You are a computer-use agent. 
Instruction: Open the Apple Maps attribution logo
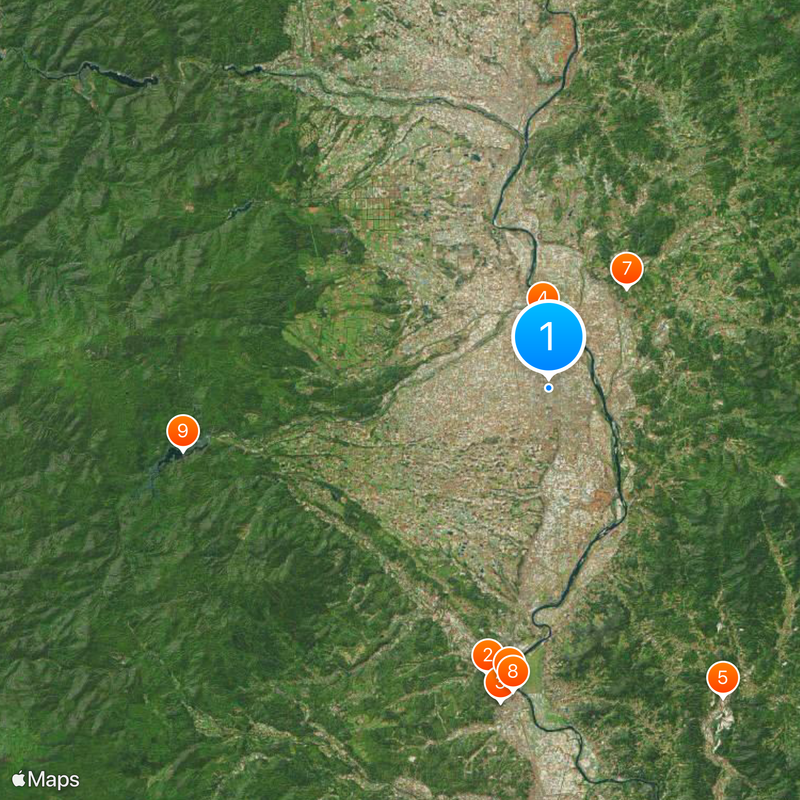[46, 779]
